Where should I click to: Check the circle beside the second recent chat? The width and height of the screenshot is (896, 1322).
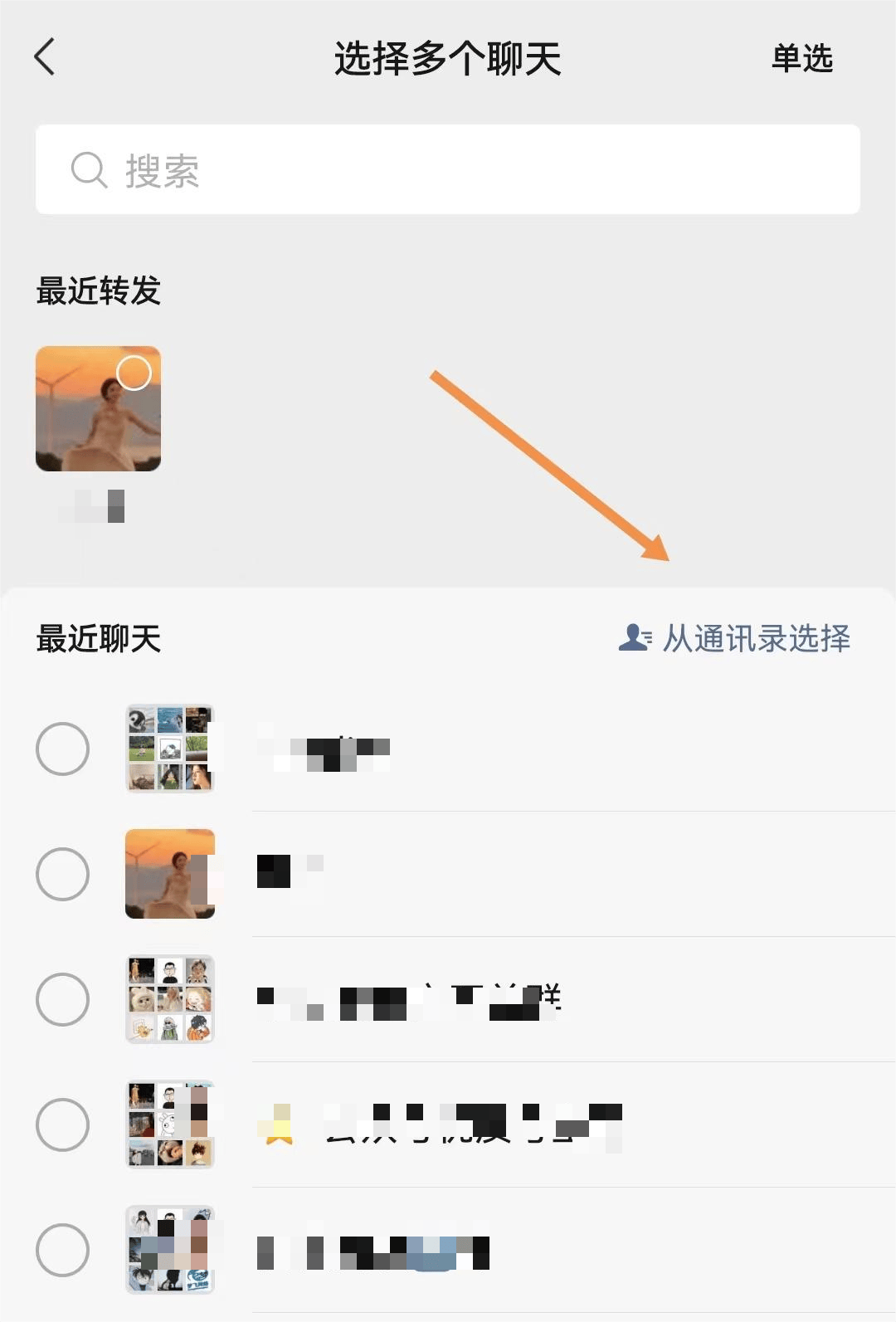[63, 875]
